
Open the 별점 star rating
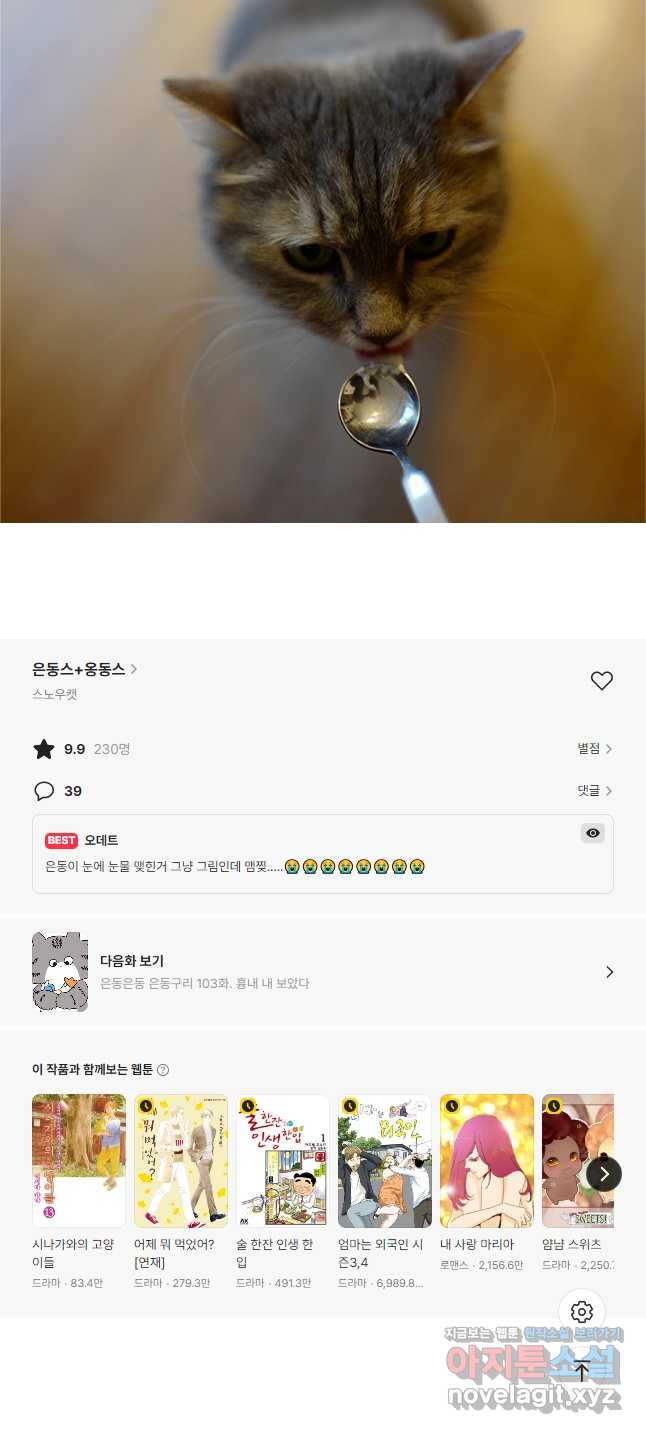tap(594, 749)
